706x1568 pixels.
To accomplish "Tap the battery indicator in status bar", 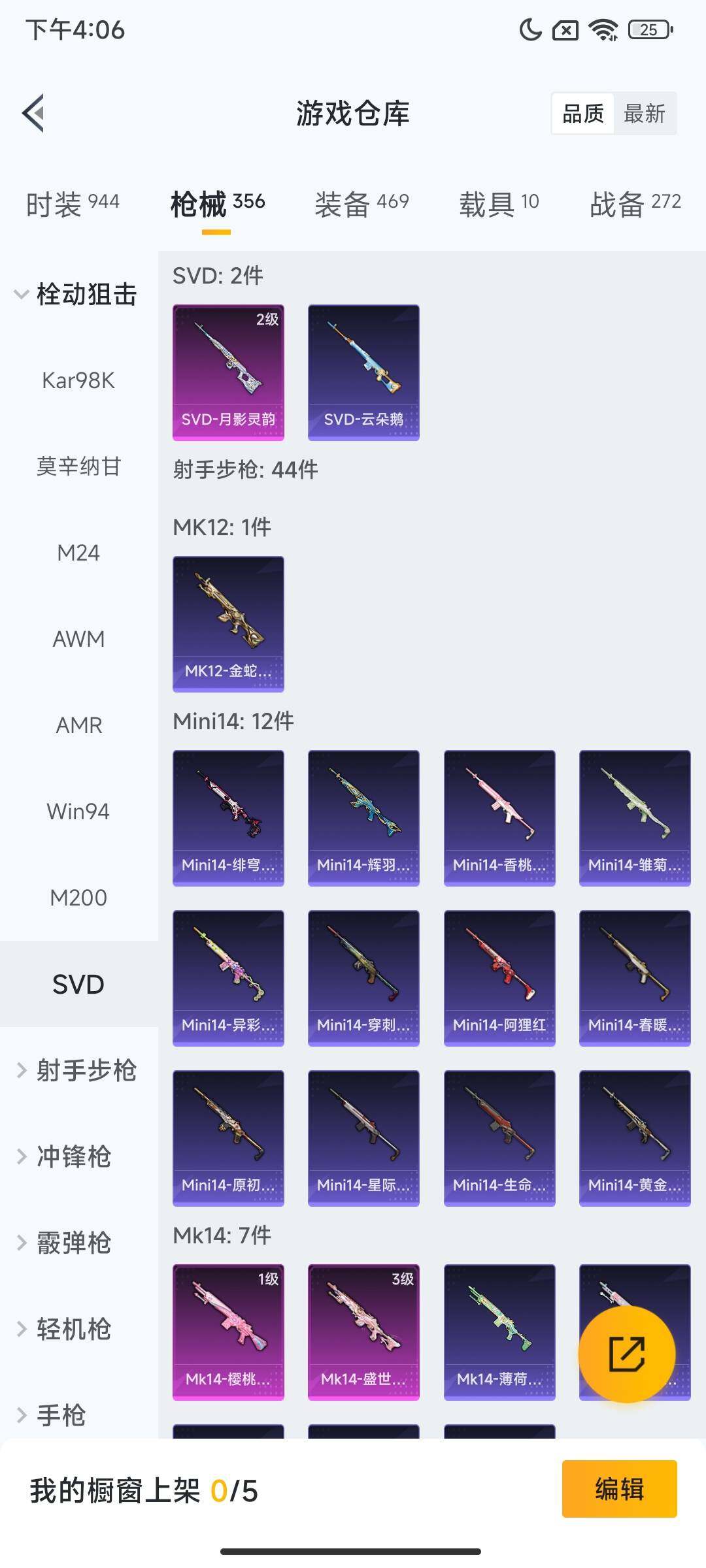I will [x=648, y=29].
